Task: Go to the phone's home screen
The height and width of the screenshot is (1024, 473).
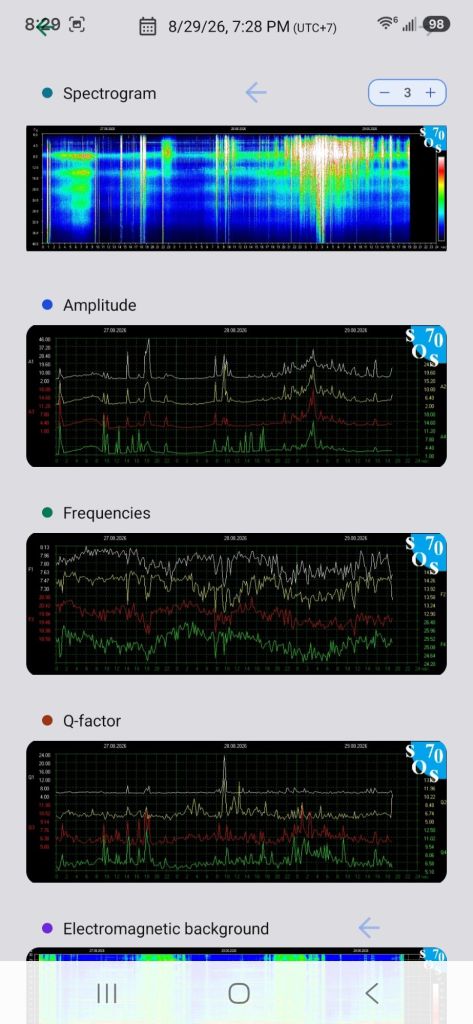Action: point(239,993)
